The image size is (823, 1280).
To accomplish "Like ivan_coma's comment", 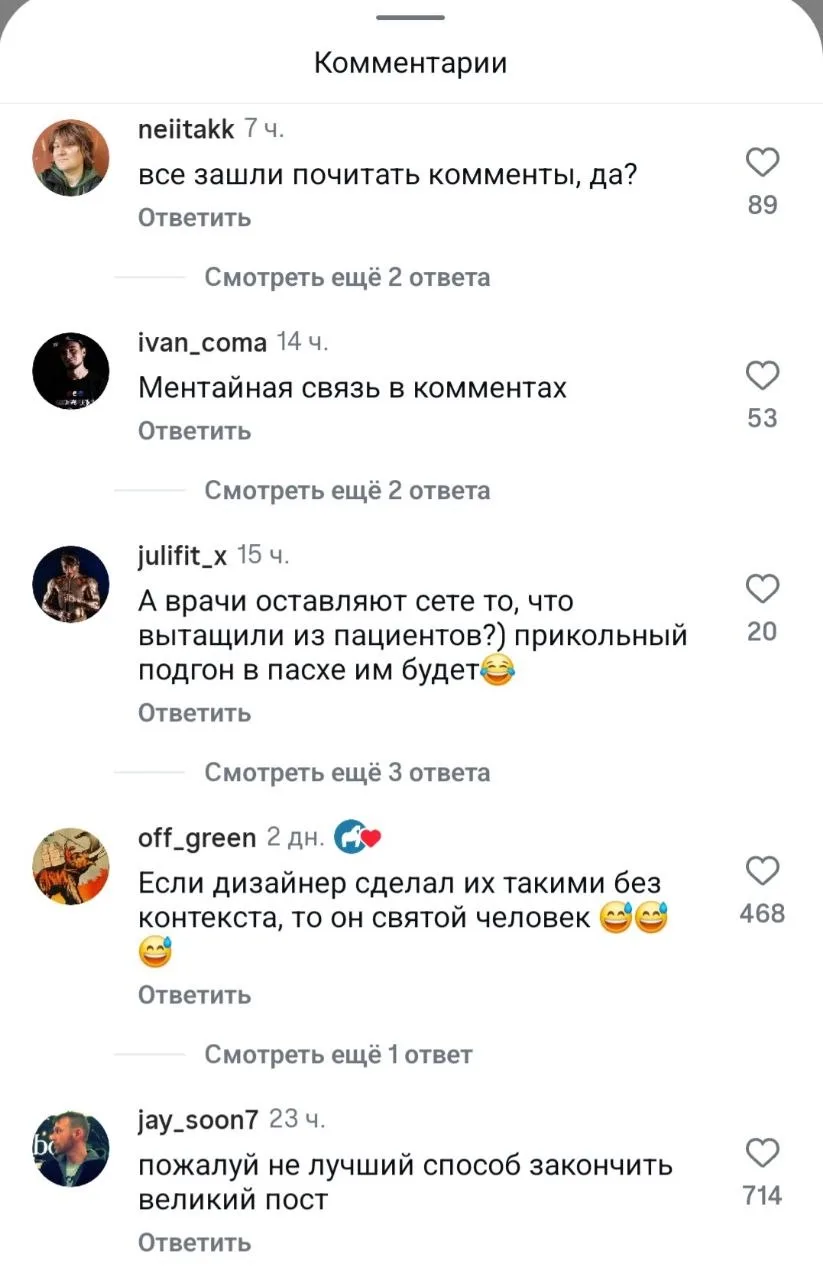I will (762, 376).
